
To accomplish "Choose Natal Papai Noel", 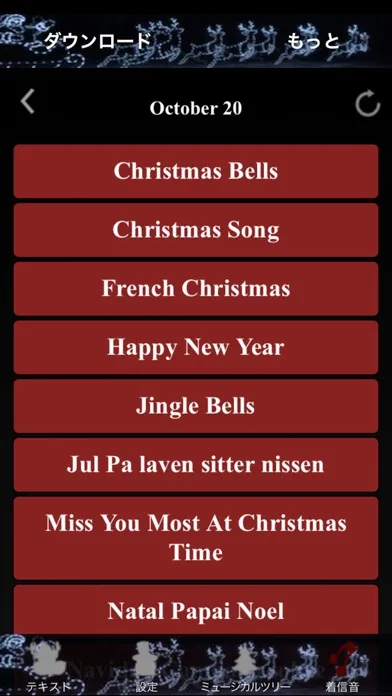I will click(x=196, y=609).
